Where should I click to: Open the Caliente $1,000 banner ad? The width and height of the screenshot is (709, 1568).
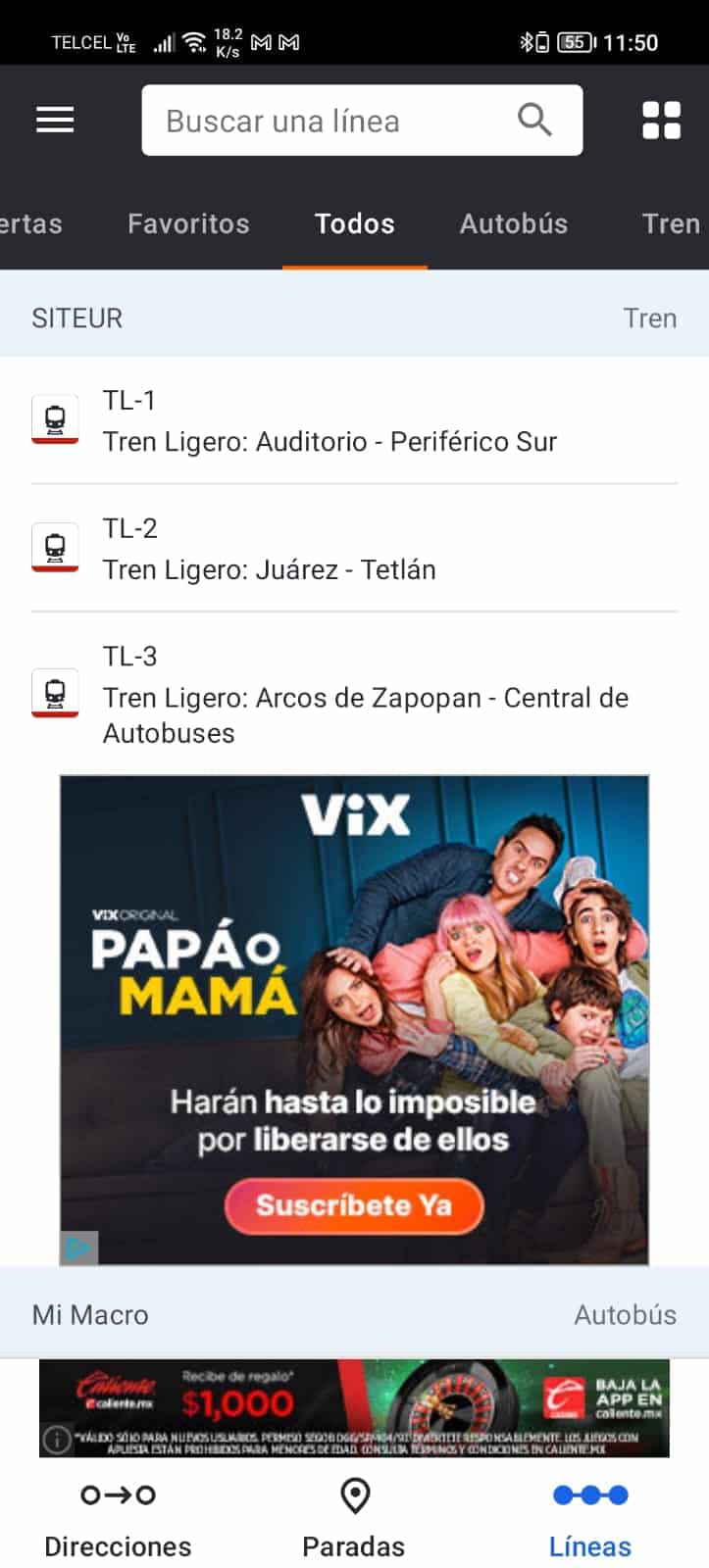(x=354, y=1407)
